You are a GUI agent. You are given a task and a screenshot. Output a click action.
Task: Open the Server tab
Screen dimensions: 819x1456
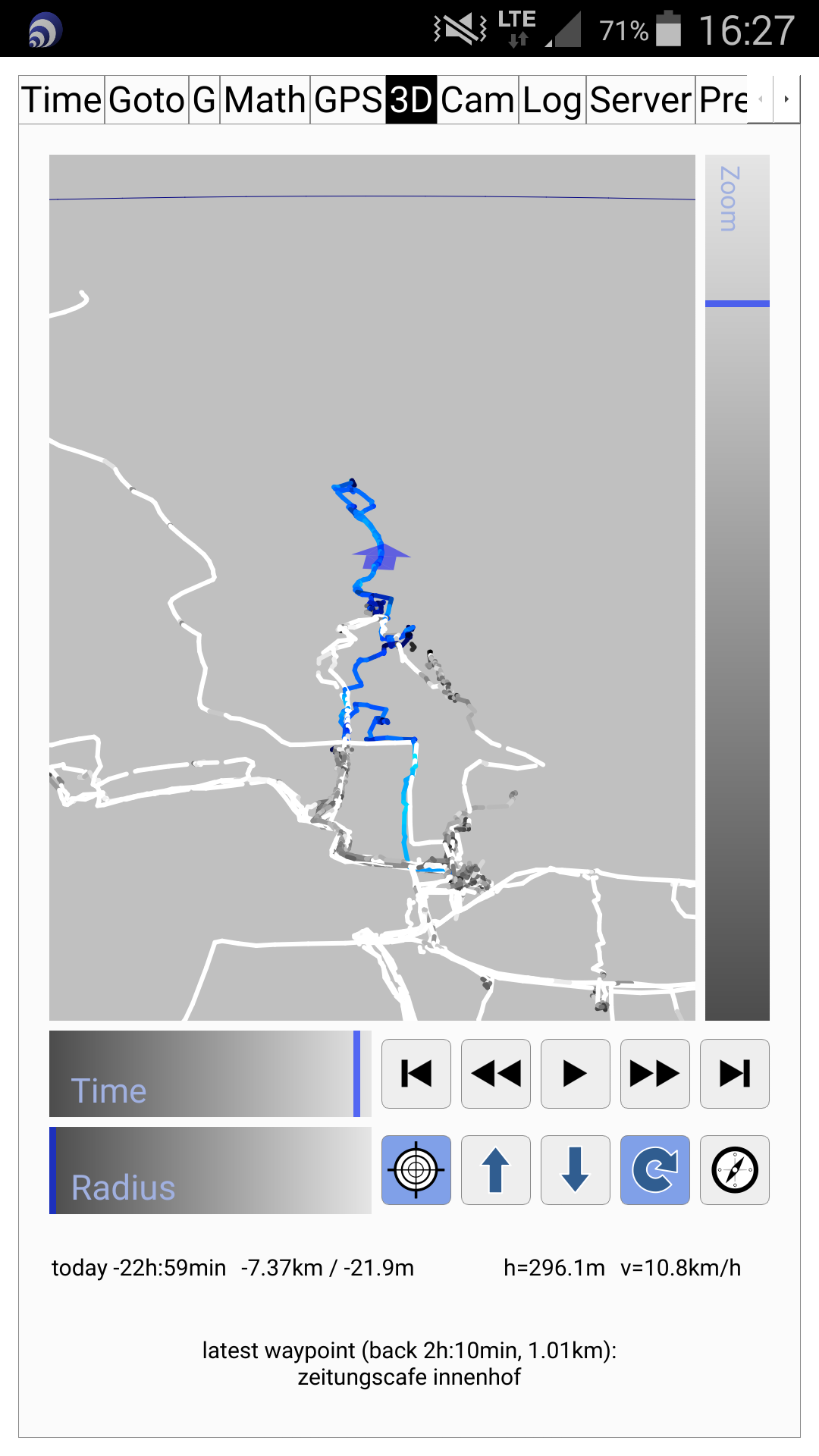click(641, 99)
